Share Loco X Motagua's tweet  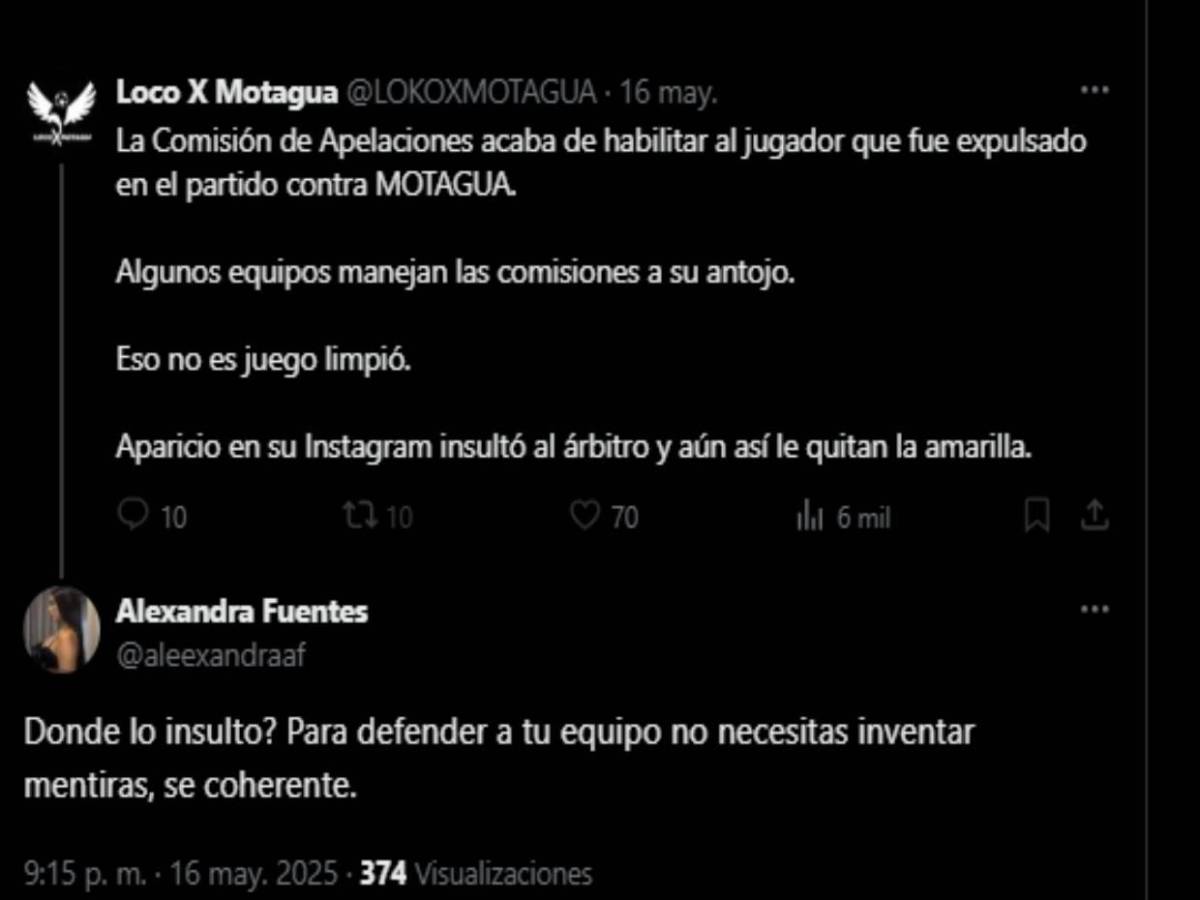coord(1095,515)
